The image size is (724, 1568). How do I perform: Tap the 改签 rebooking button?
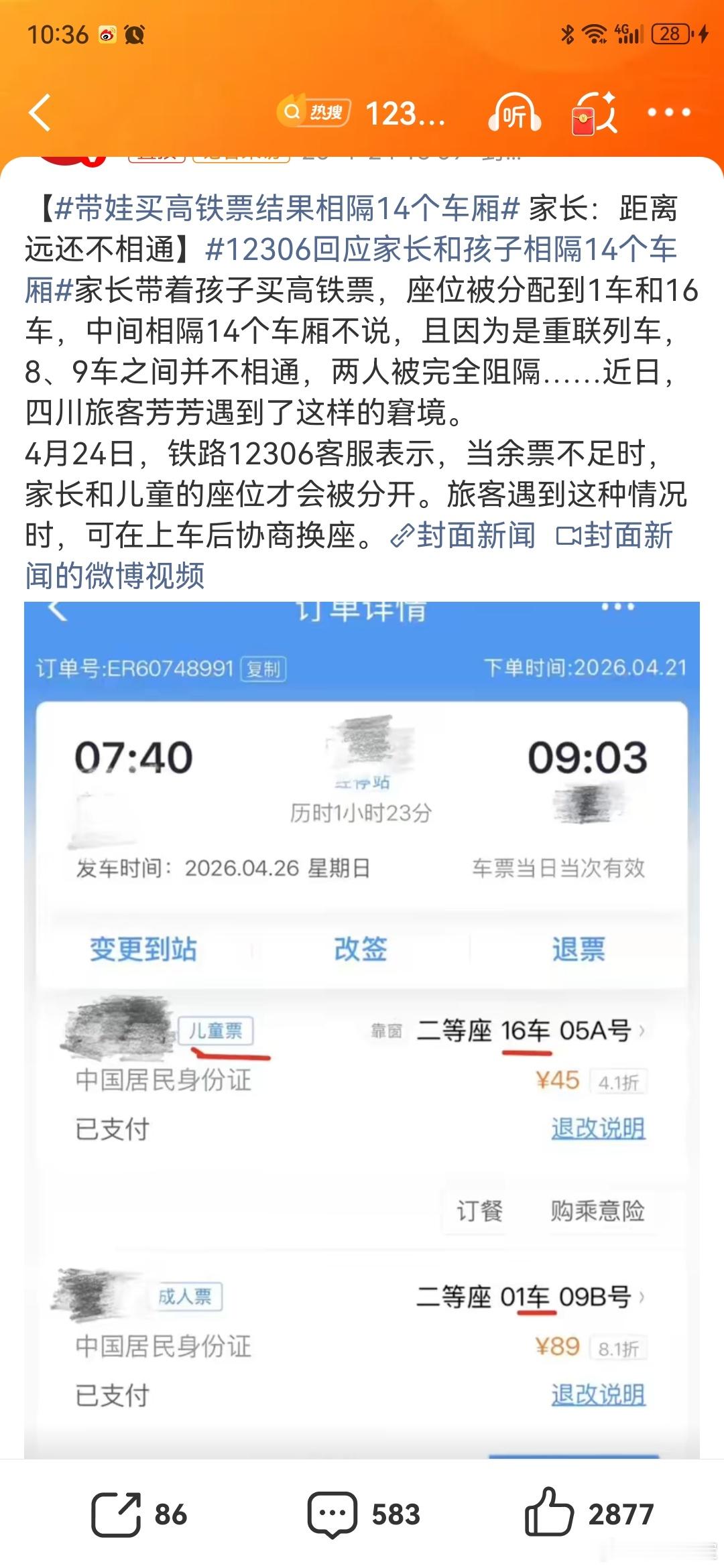coord(359,950)
